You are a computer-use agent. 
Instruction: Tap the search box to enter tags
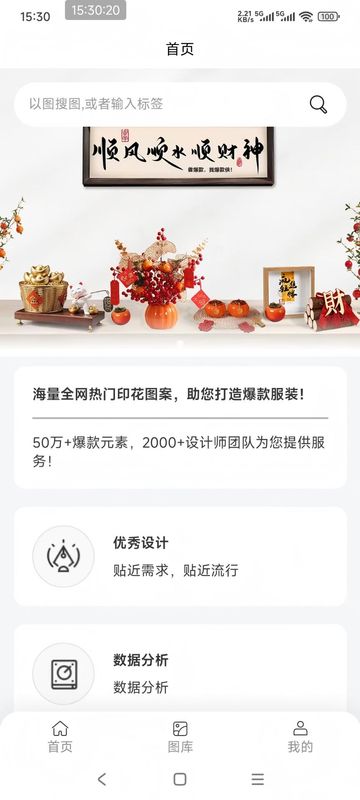179,105
